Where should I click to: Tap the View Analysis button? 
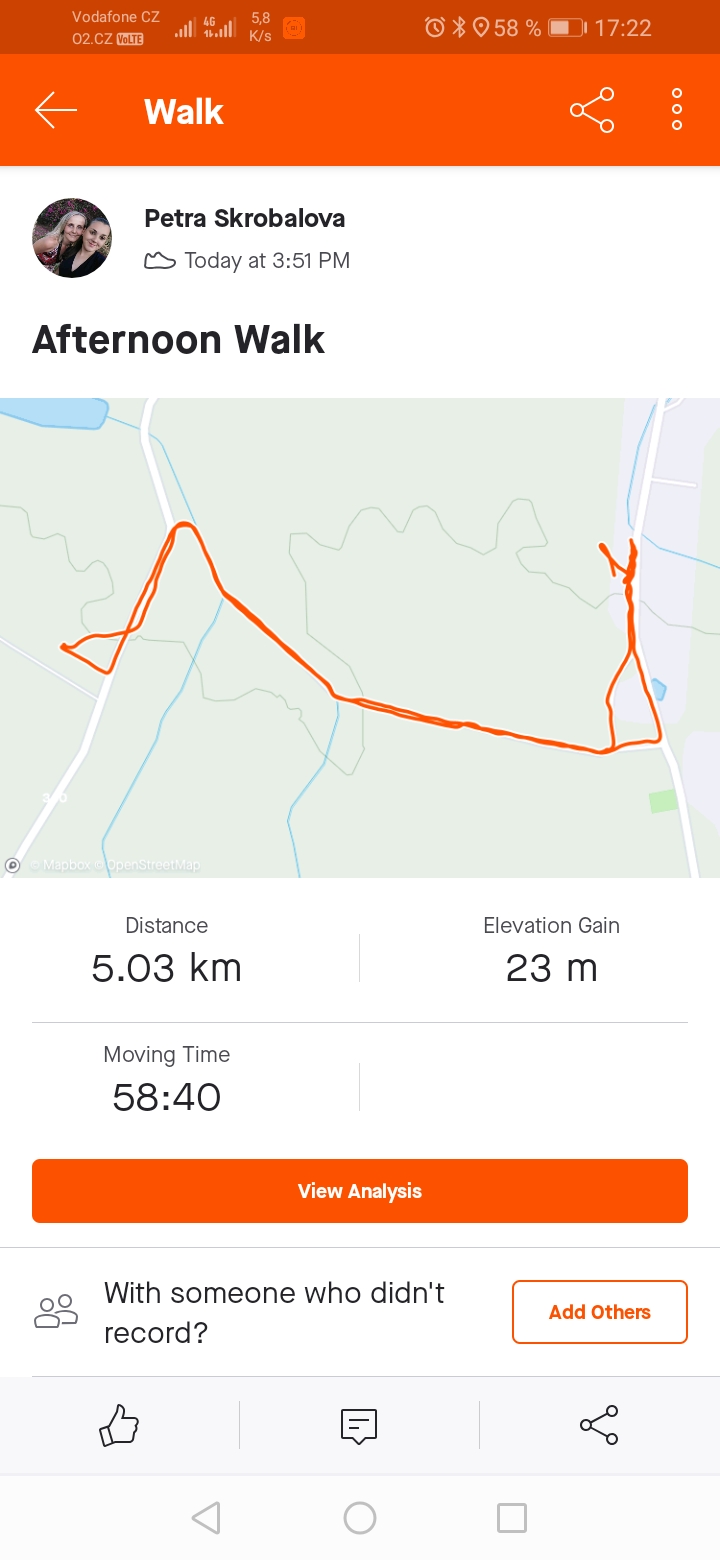[360, 1191]
